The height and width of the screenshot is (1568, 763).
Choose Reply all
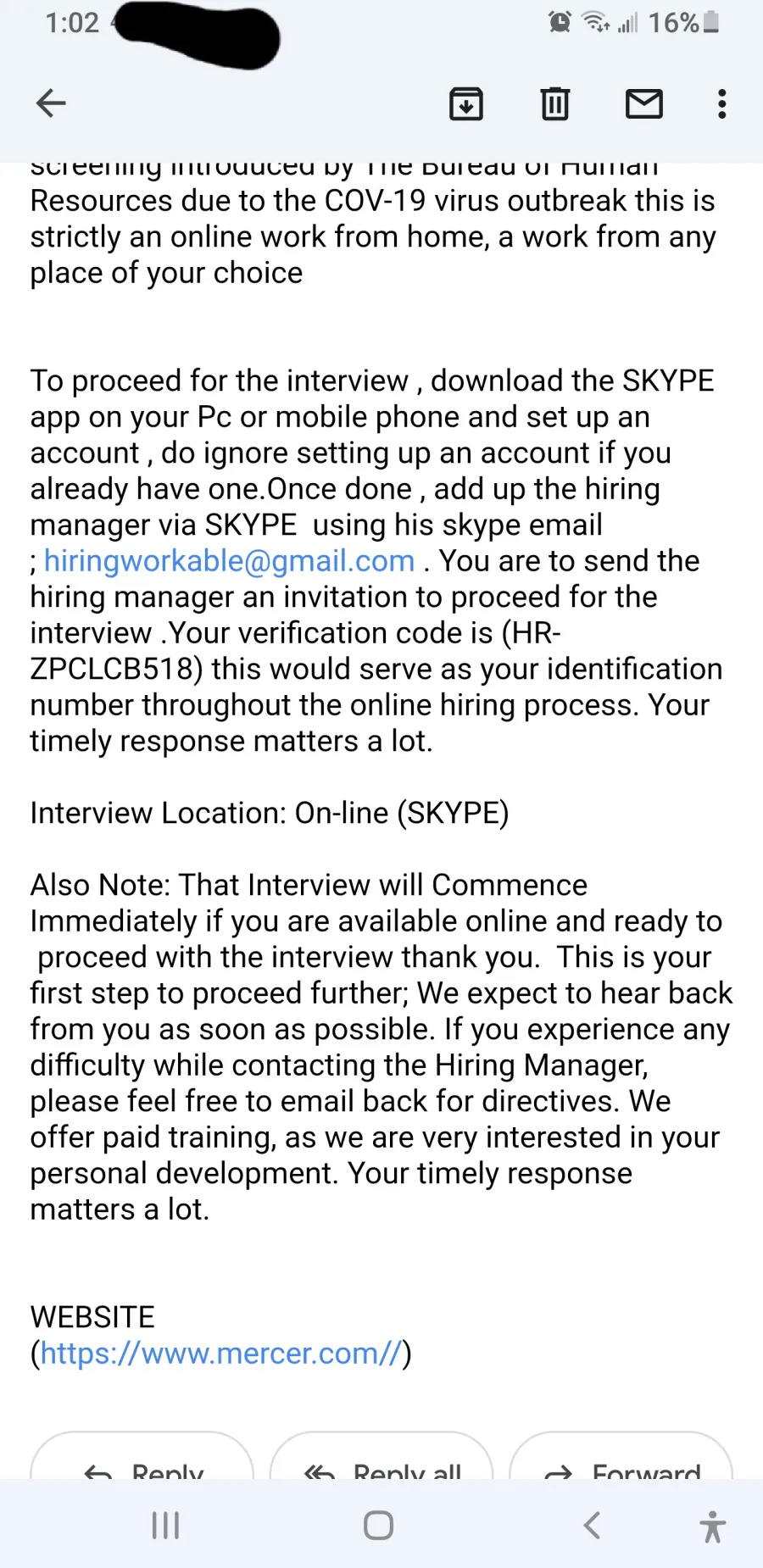(381, 1456)
